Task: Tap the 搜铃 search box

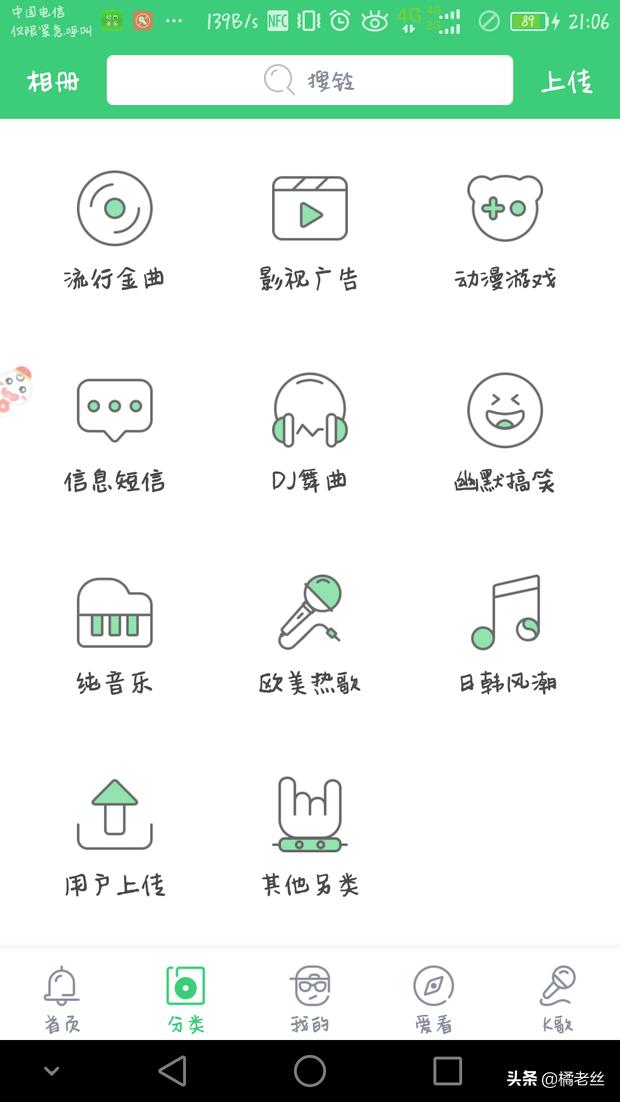Action: 310,80
